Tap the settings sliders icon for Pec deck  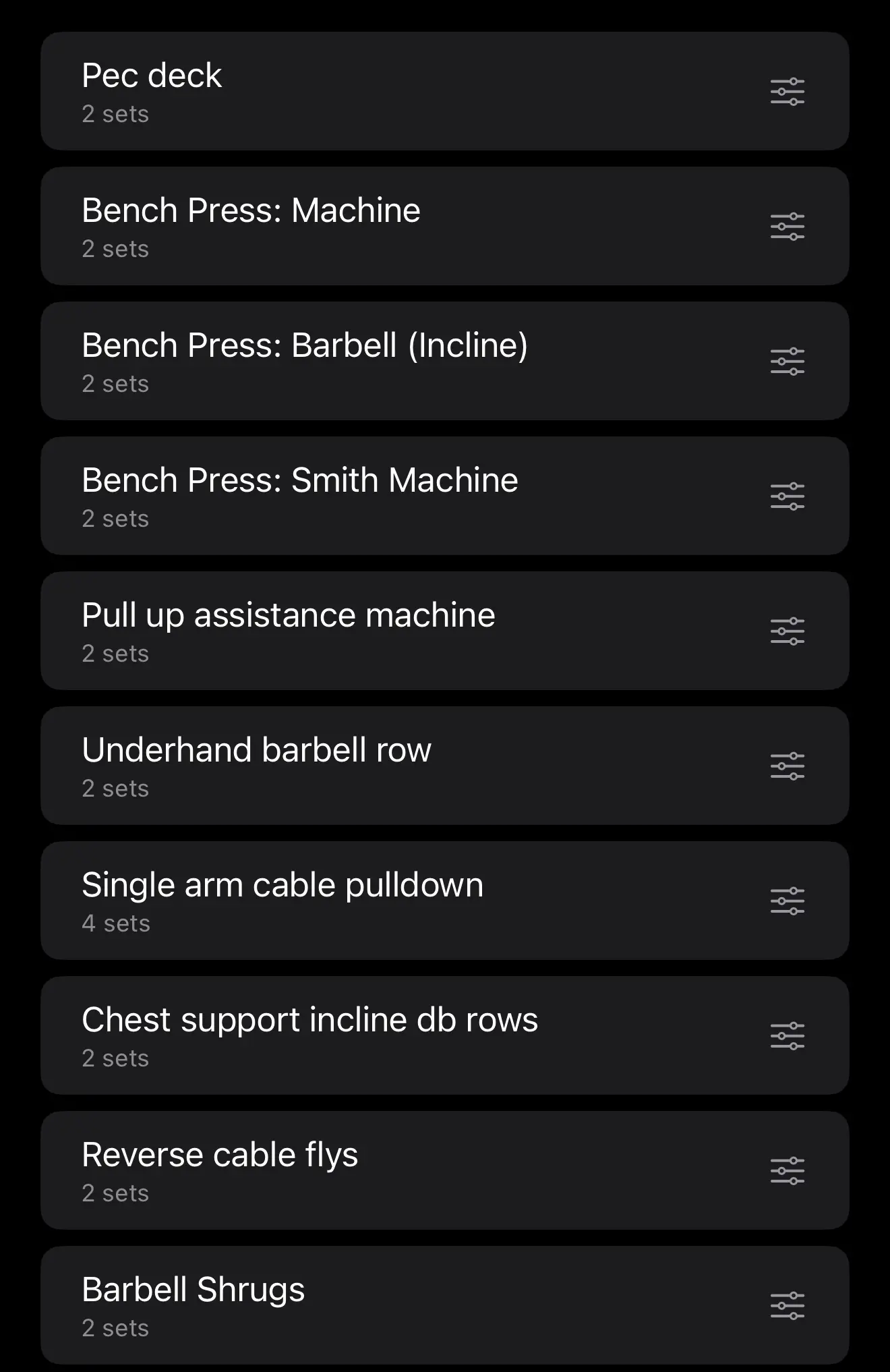tap(788, 92)
